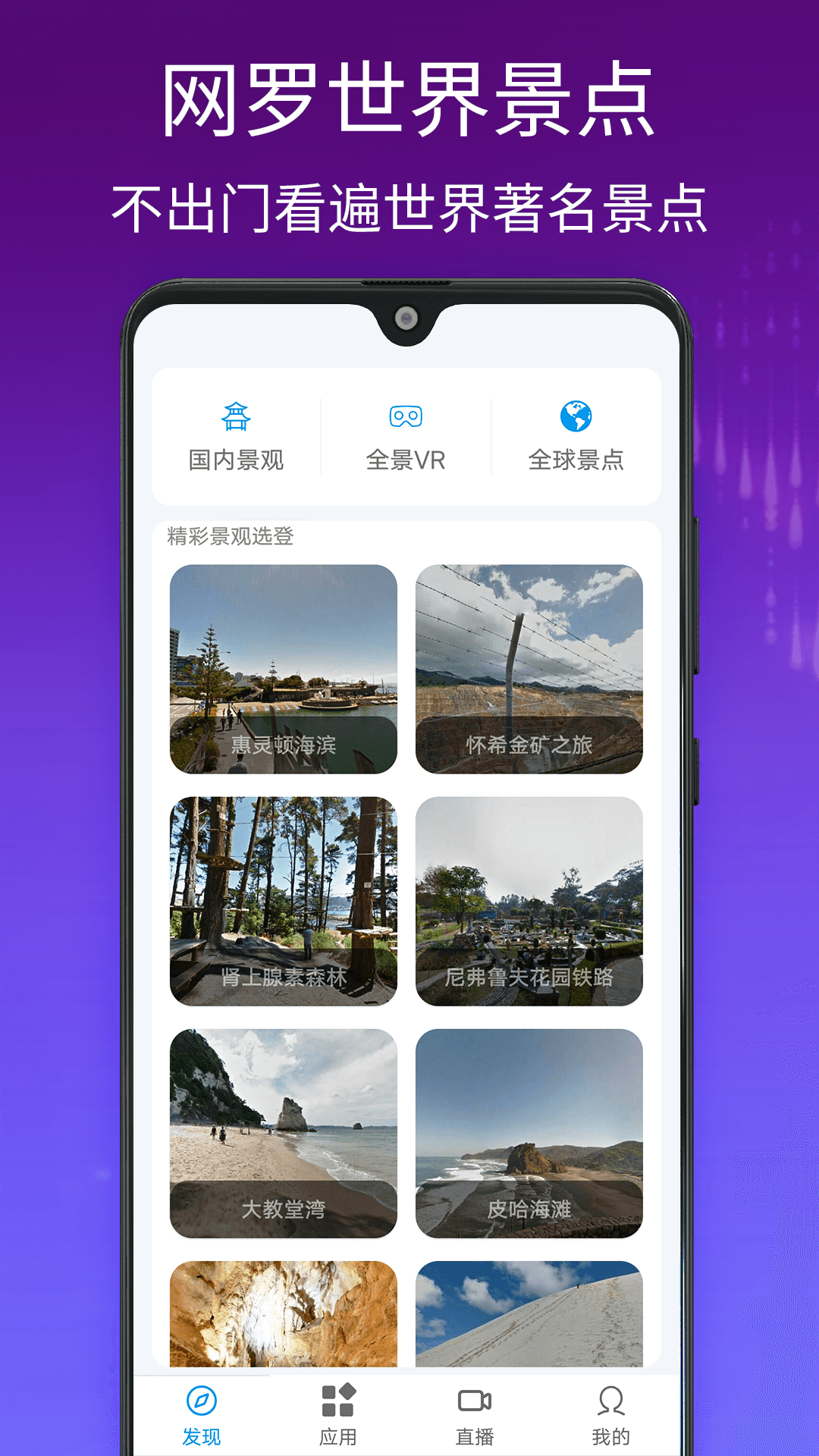Screen dimensions: 819x1456
Task: Tap the blue compass icon in bottom bar
Action: tap(200, 1399)
